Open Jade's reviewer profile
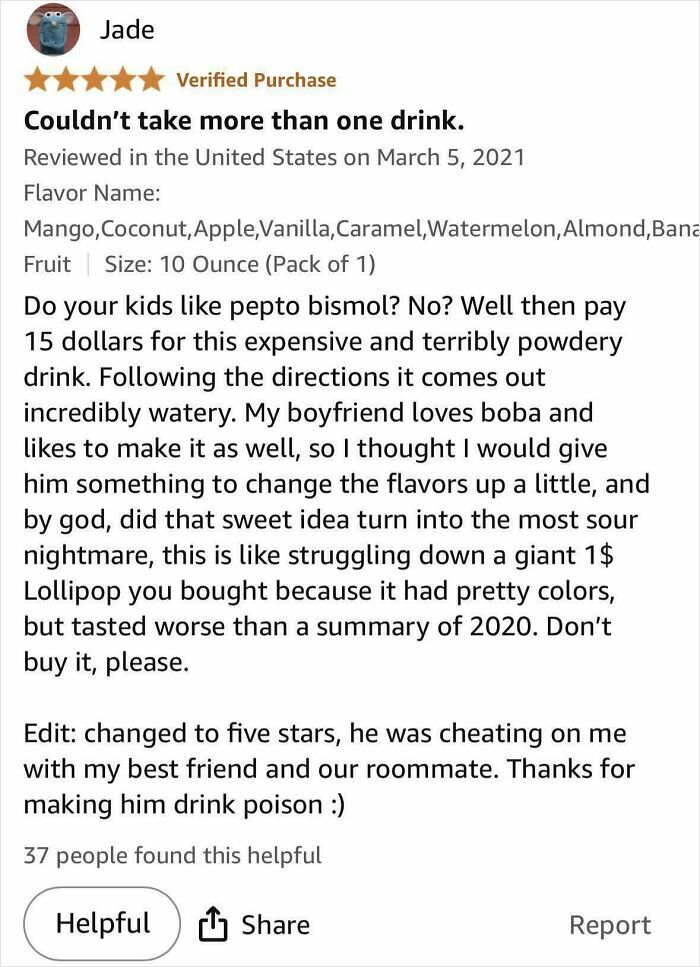The image size is (700, 967). (126, 30)
